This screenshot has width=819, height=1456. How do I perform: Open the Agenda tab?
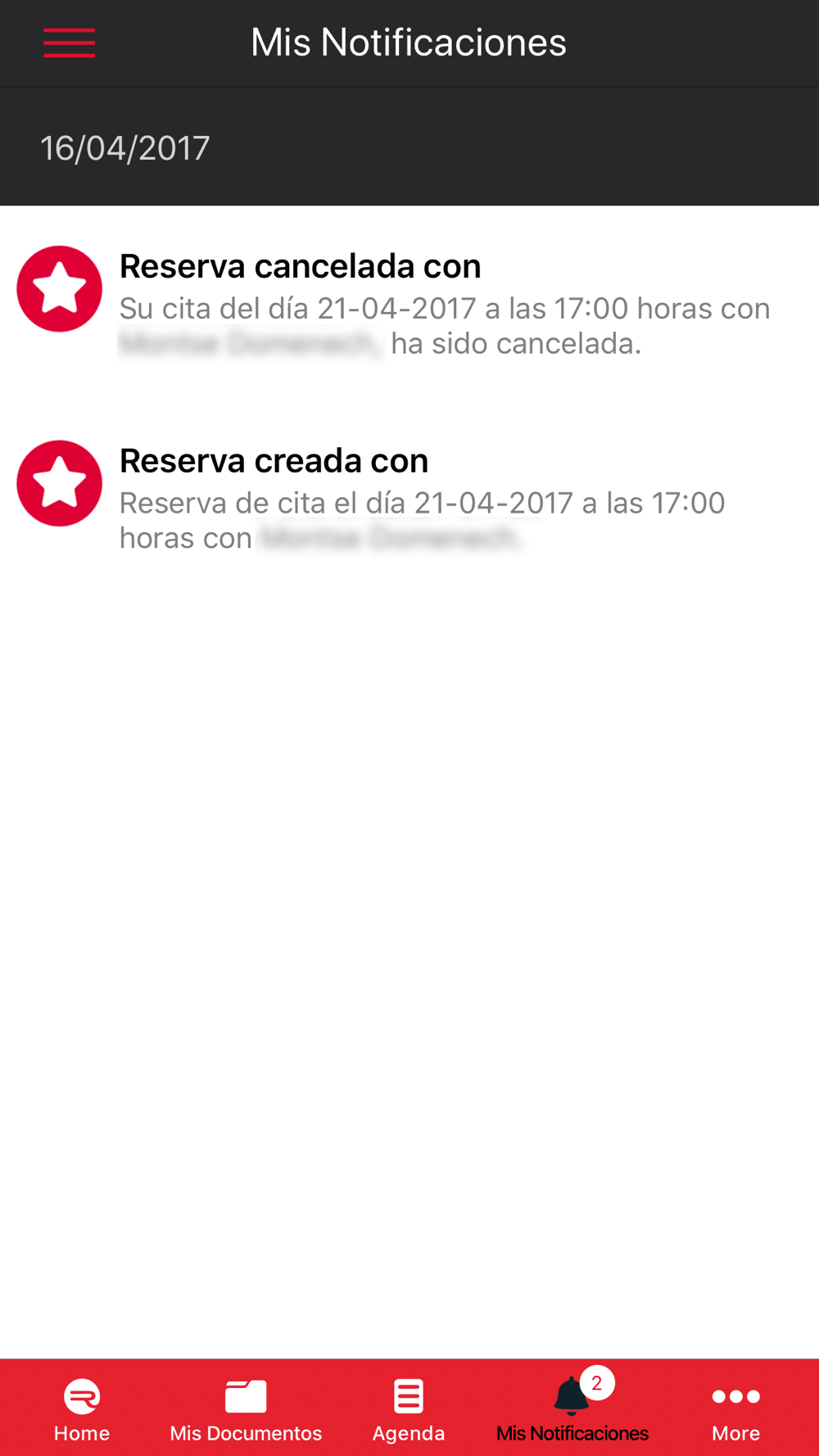[x=409, y=1410]
